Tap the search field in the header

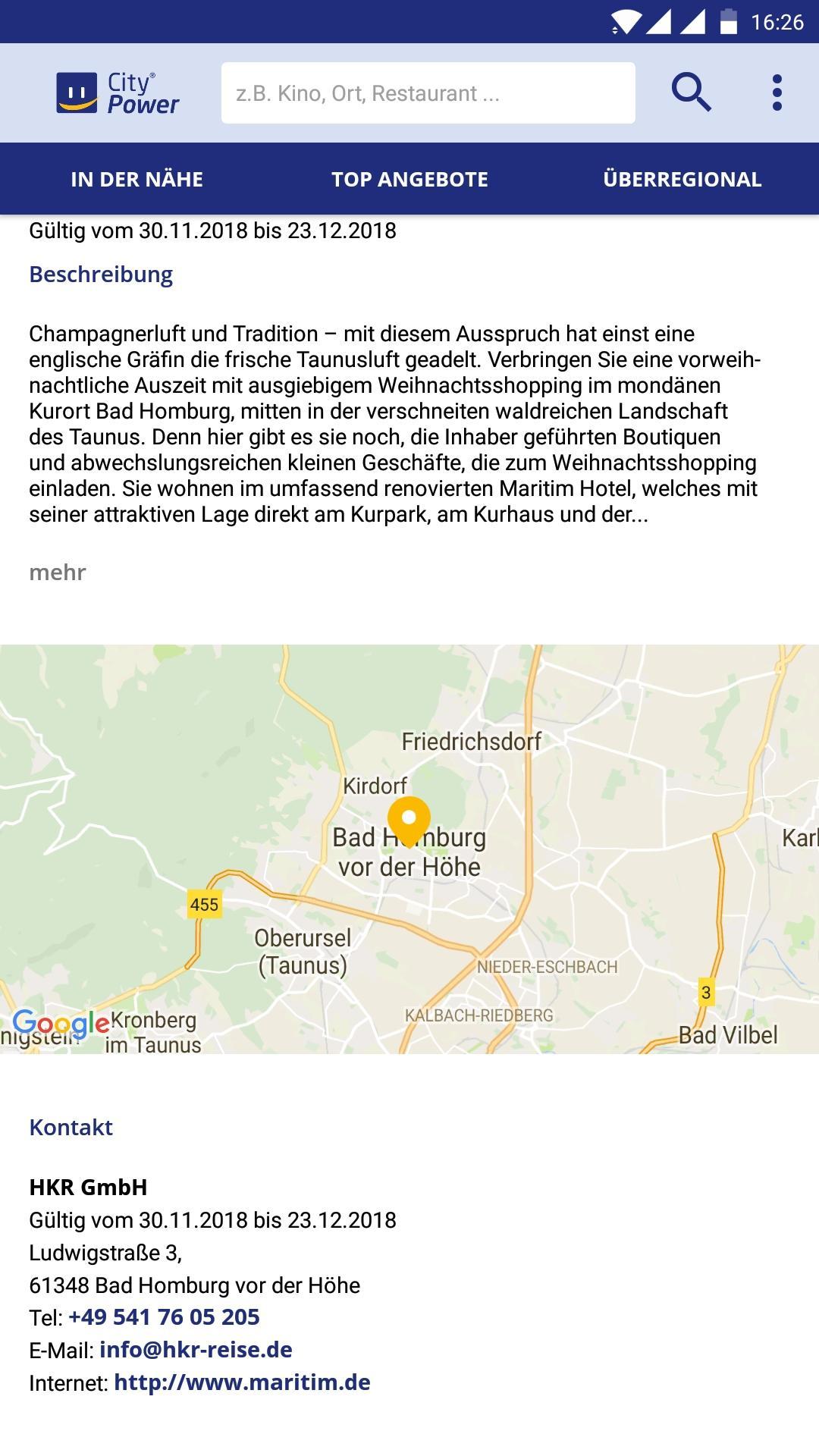428,93
